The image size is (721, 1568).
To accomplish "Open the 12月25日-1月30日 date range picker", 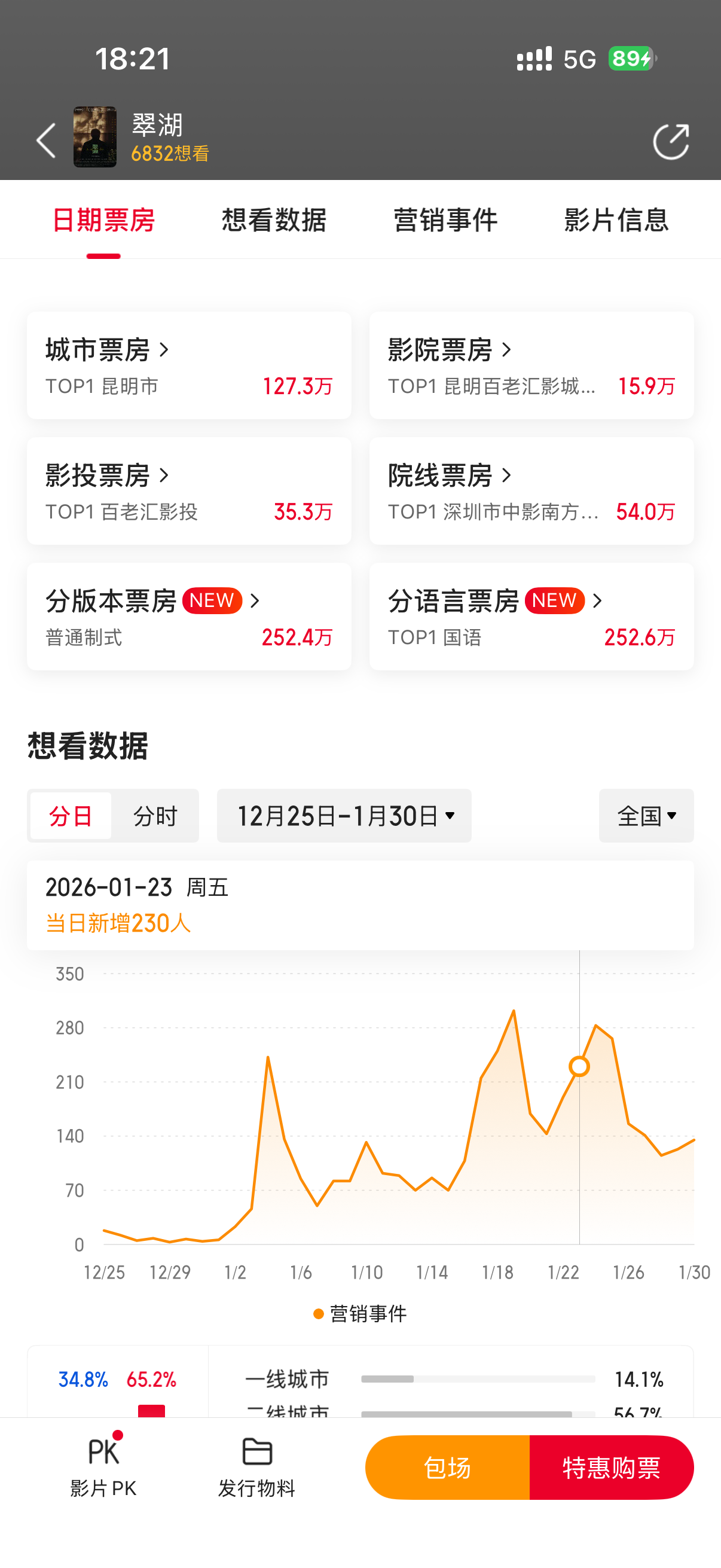I will tap(344, 816).
